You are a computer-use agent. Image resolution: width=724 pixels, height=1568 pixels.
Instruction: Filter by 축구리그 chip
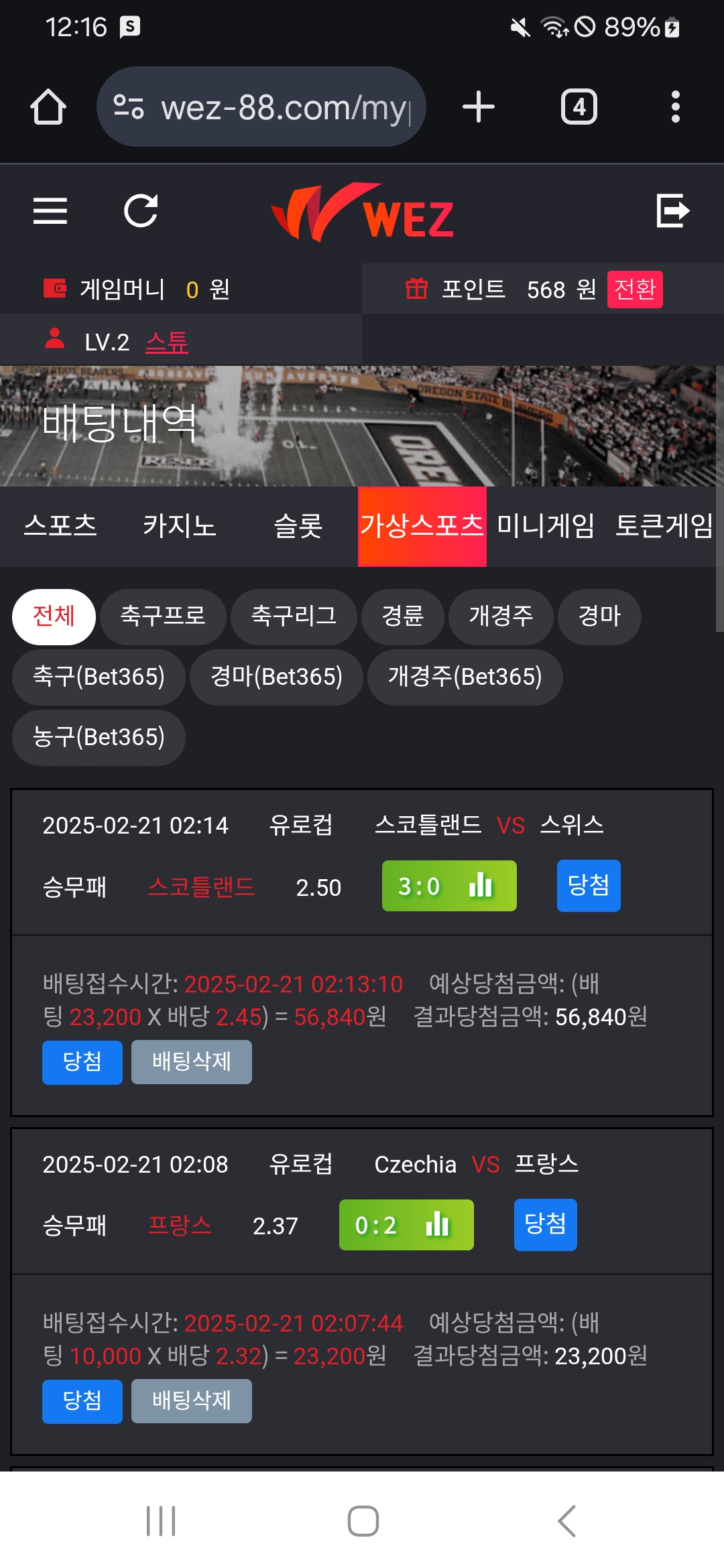click(294, 616)
